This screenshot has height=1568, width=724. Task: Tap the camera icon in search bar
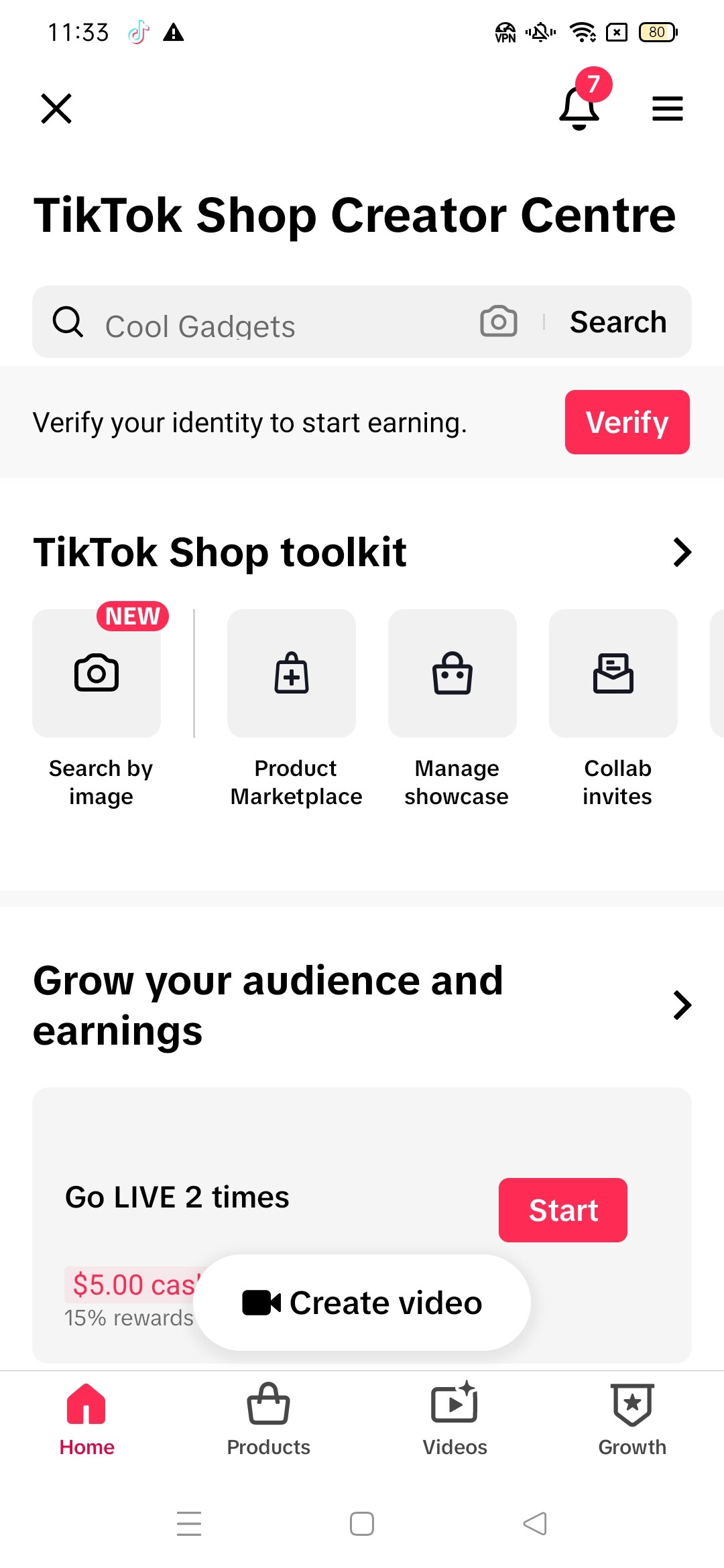[x=499, y=321]
